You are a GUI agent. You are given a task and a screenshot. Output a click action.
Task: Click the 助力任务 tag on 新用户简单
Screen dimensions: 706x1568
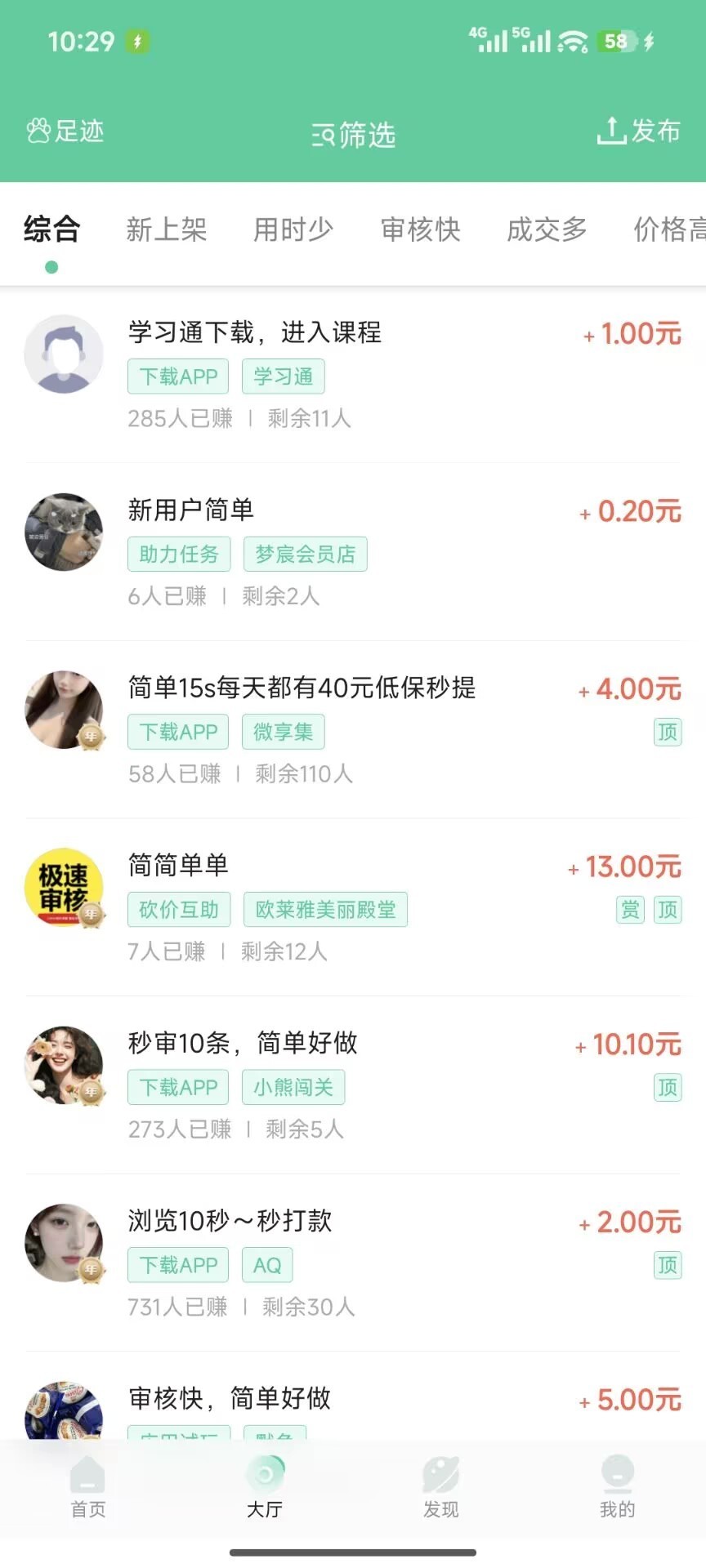tap(179, 554)
